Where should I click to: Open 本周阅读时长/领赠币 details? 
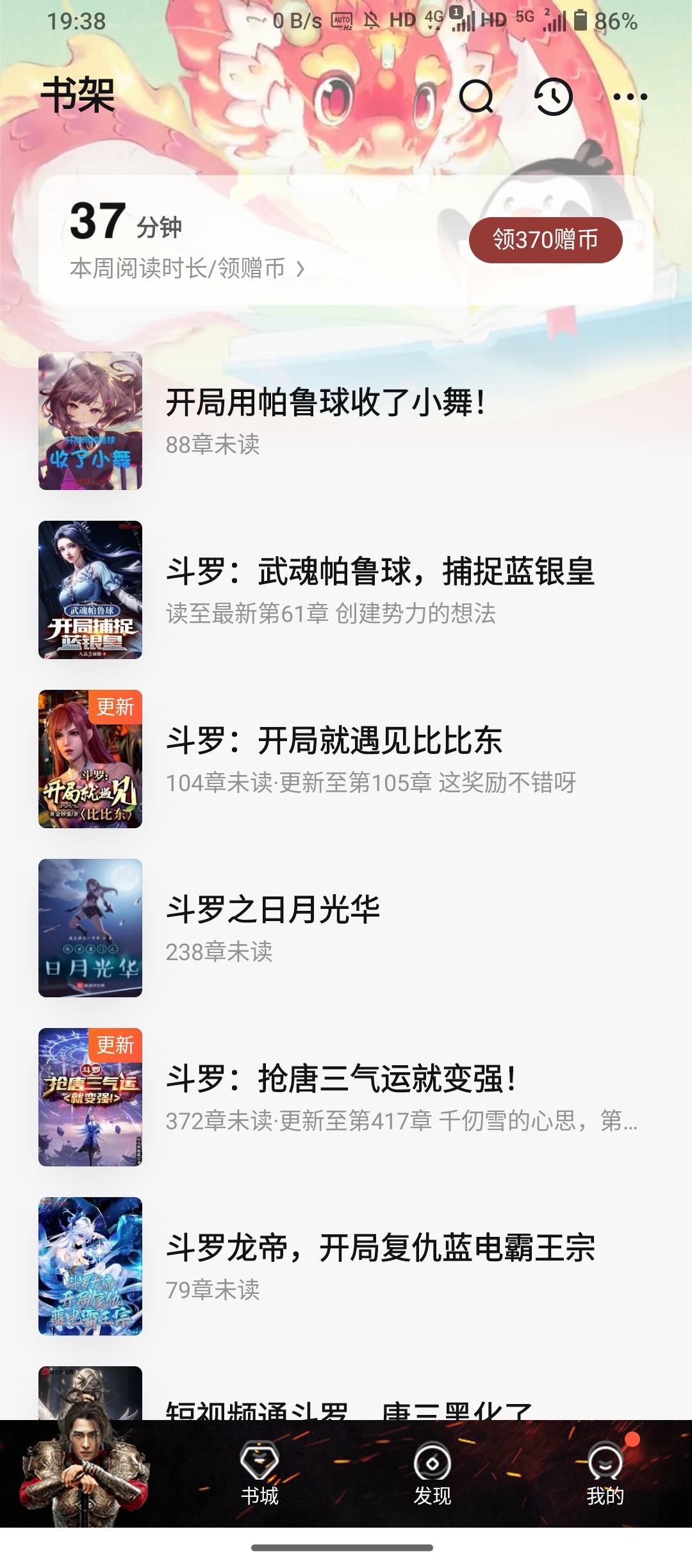[x=187, y=269]
